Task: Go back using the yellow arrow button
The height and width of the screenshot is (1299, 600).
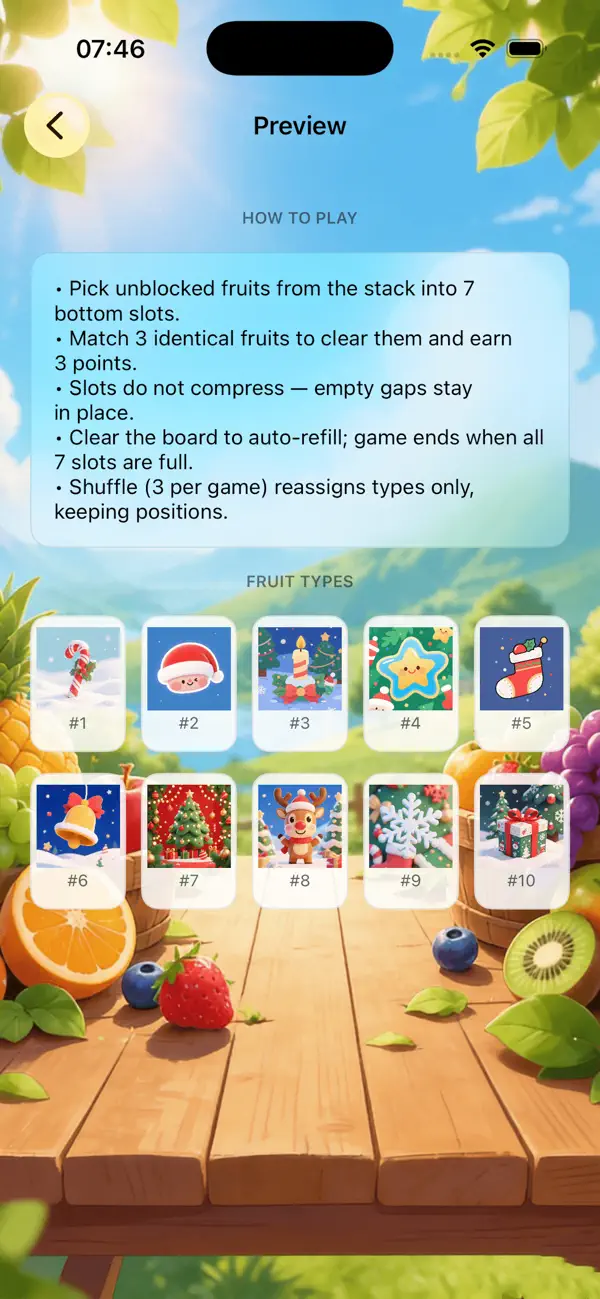Action: tap(57, 125)
